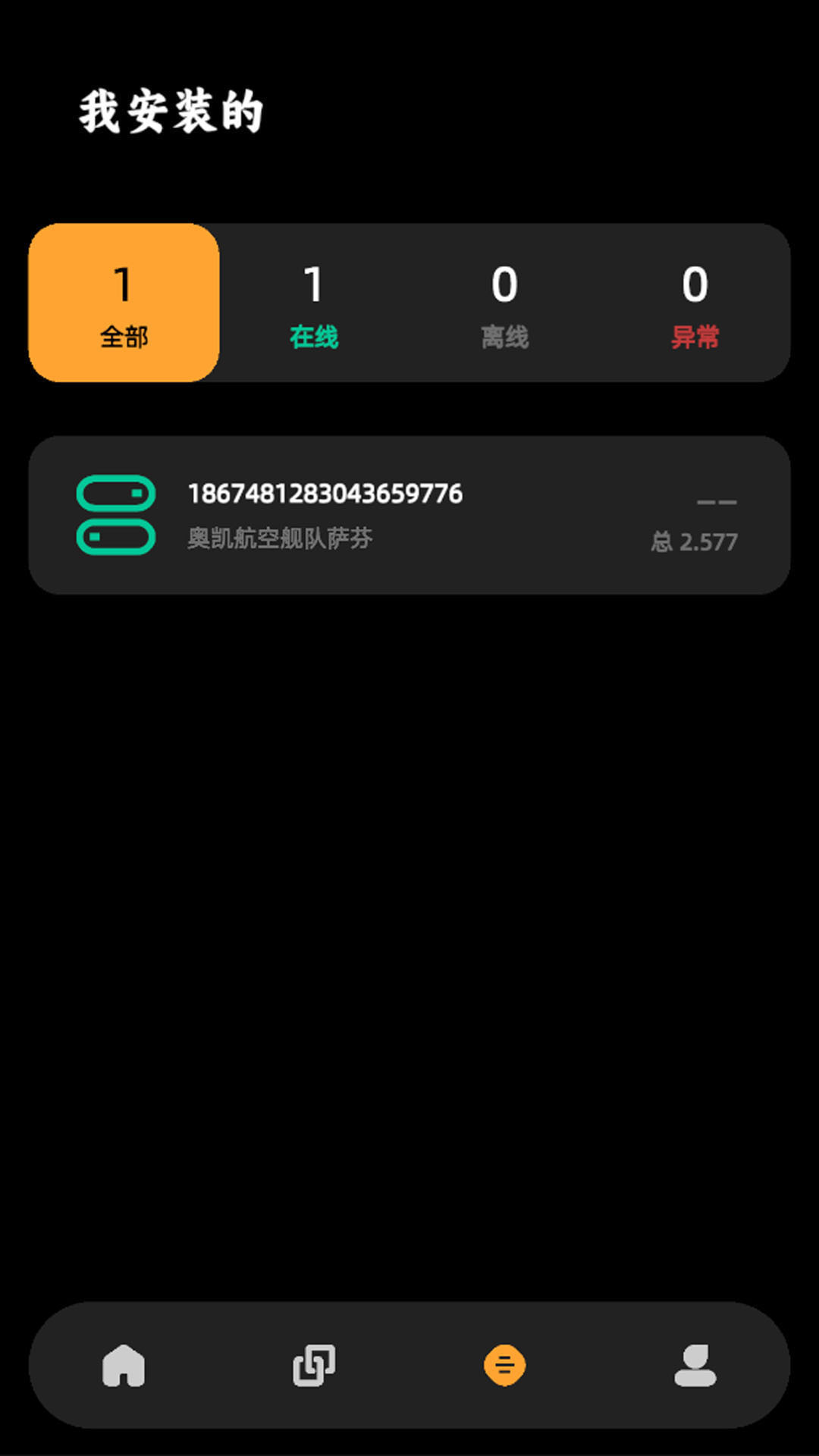This screenshot has width=819, height=1456.
Task: Click the 我安装的 page title
Action: click(x=171, y=108)
